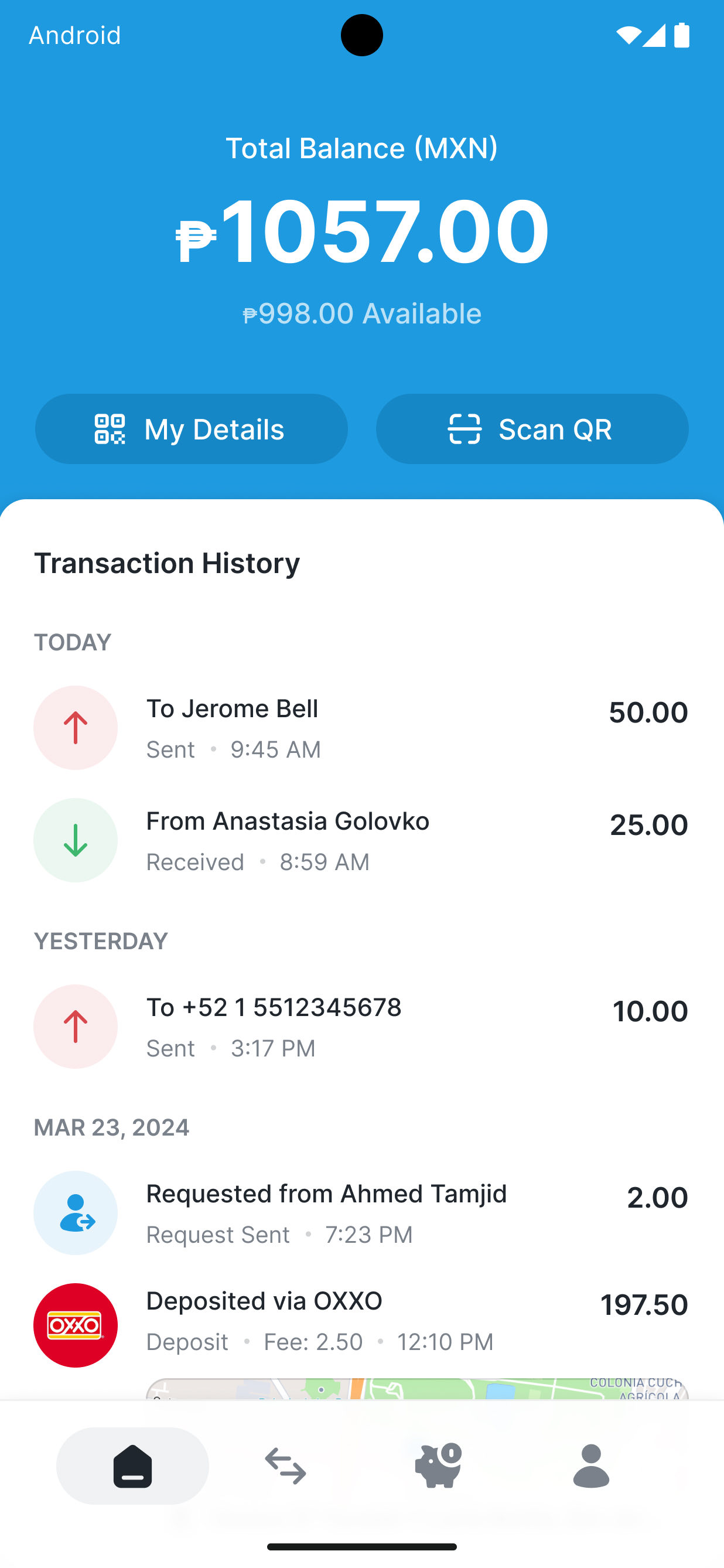Viewport: 724px width, 1568px height.
Task: View the request from Ahmed Tamjid
Action: coord(360,1213)
